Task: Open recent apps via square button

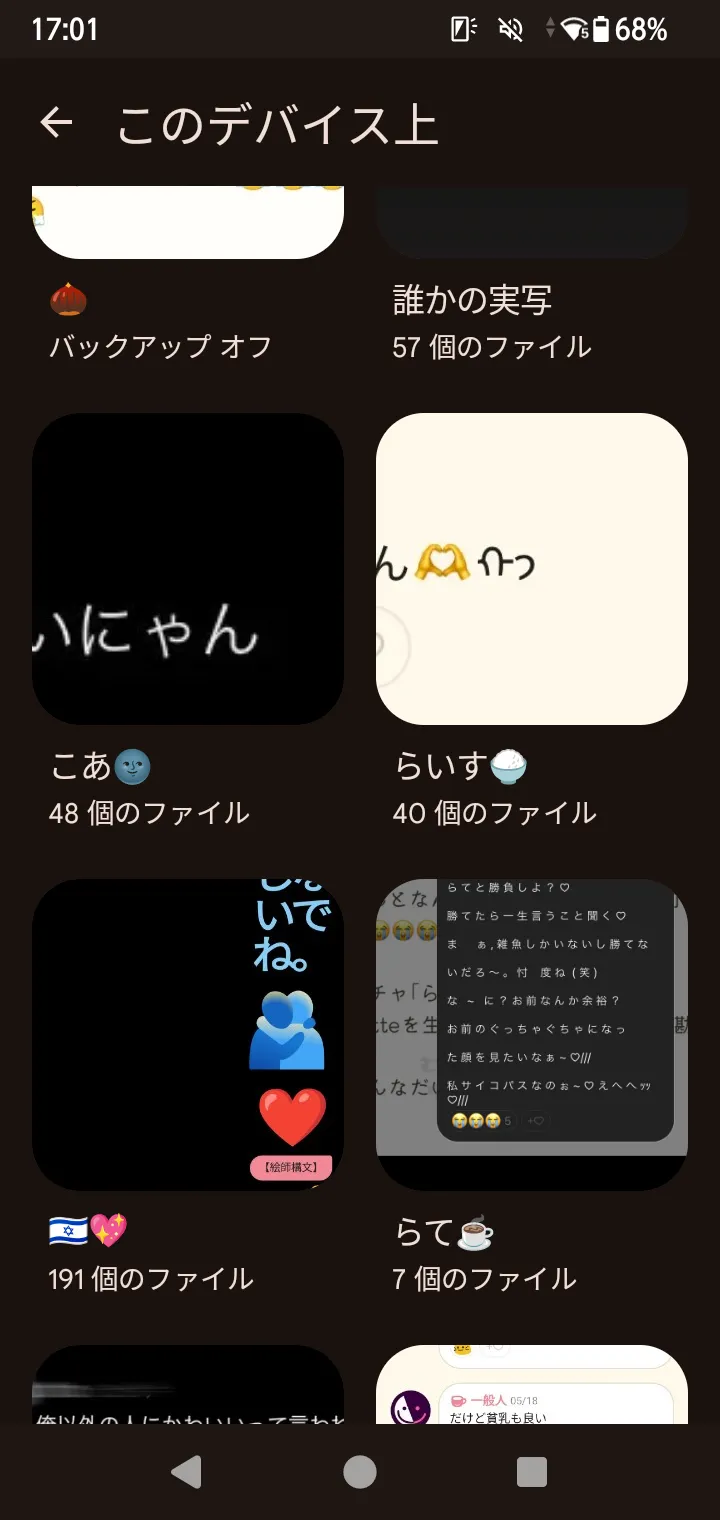Action: [531, 1472]
